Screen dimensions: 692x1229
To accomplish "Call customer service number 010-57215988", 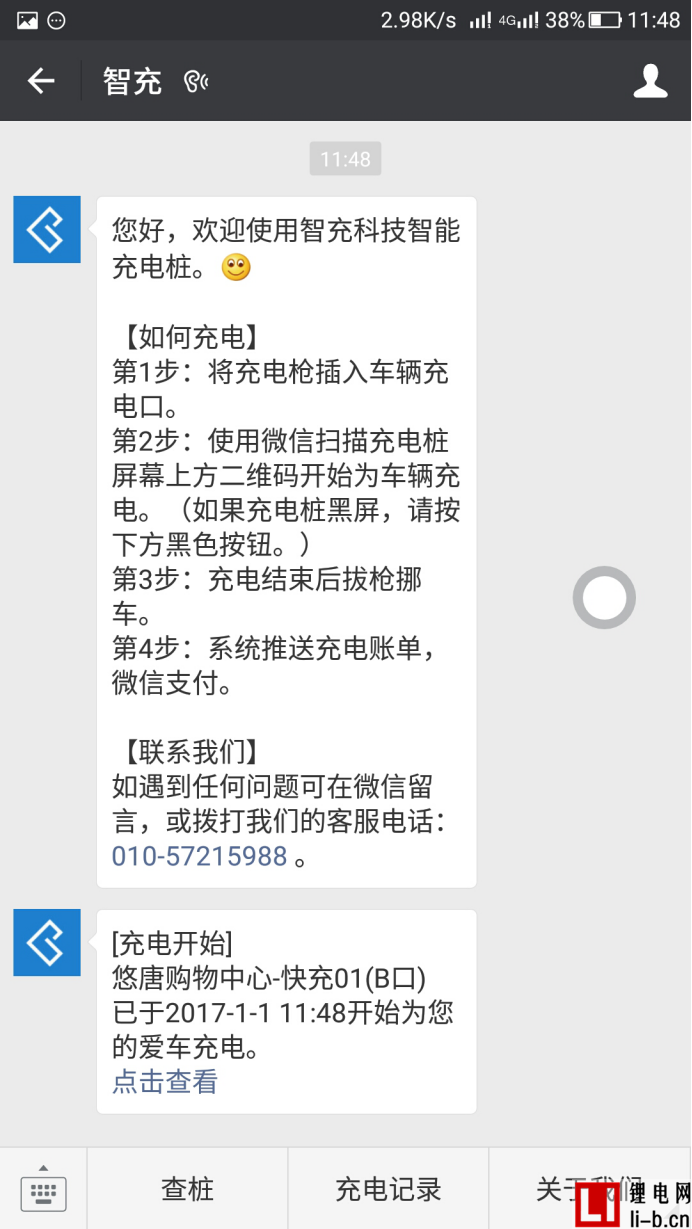I will coord(199,857).
